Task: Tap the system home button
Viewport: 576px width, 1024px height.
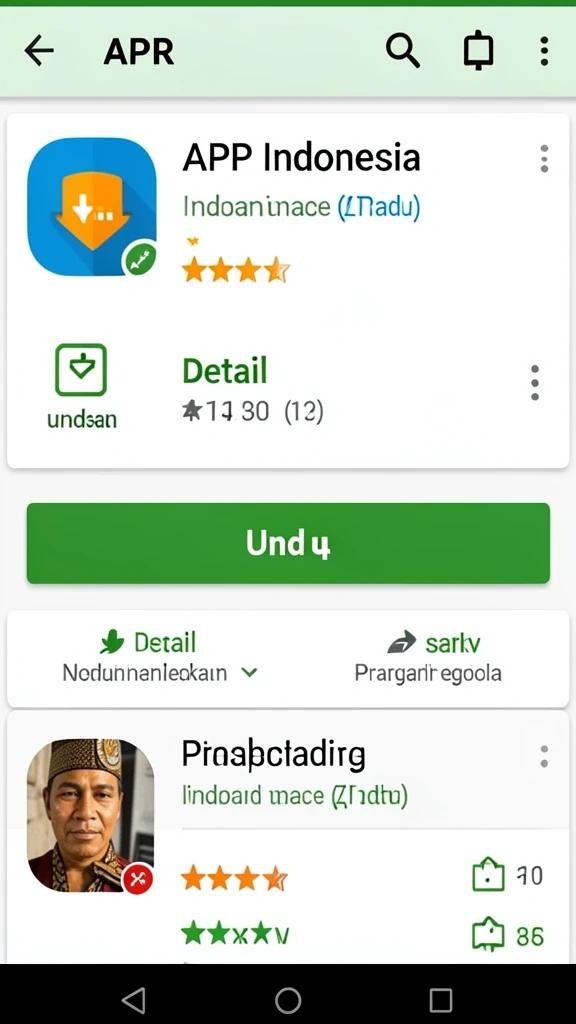Action: coord(288,1000)
